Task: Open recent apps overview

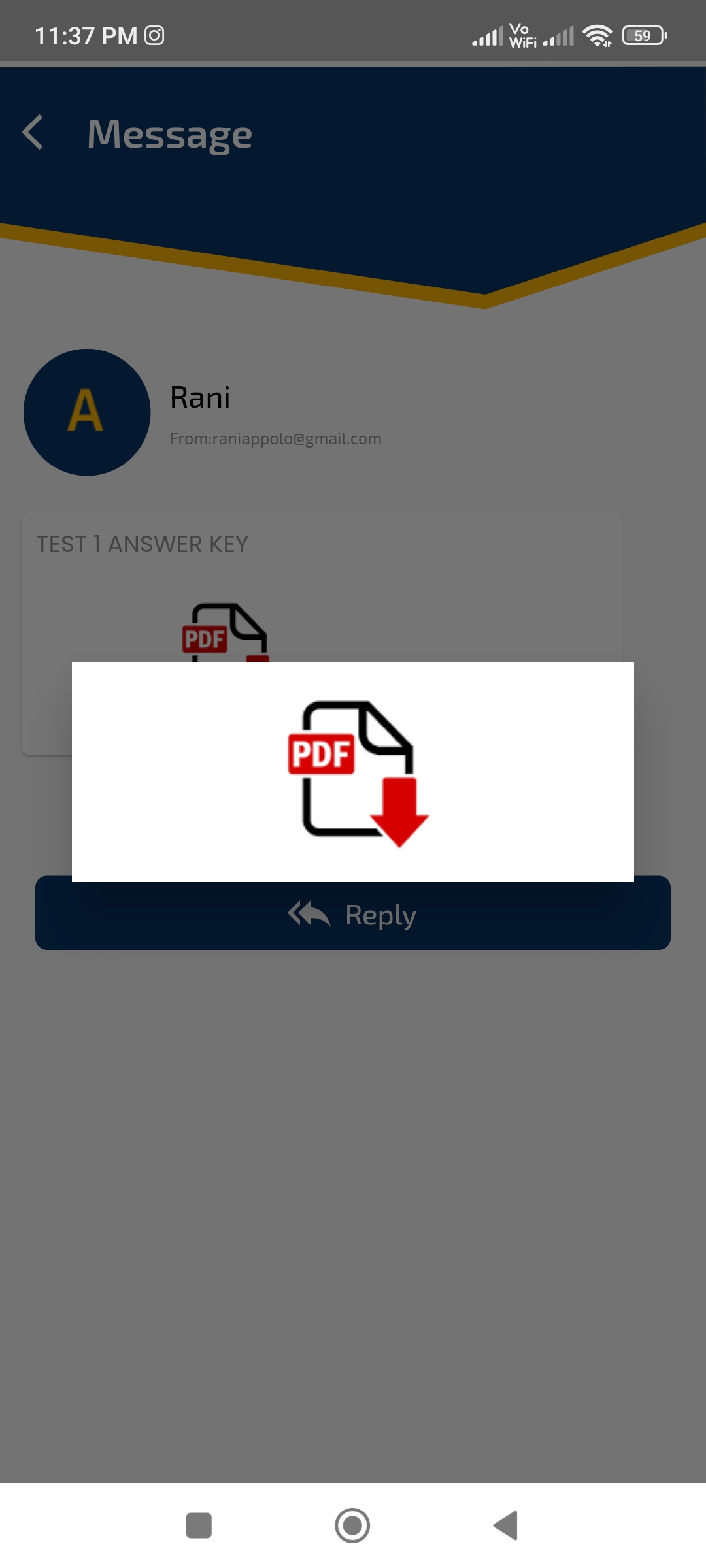Action: click(x=199, y=1526)
